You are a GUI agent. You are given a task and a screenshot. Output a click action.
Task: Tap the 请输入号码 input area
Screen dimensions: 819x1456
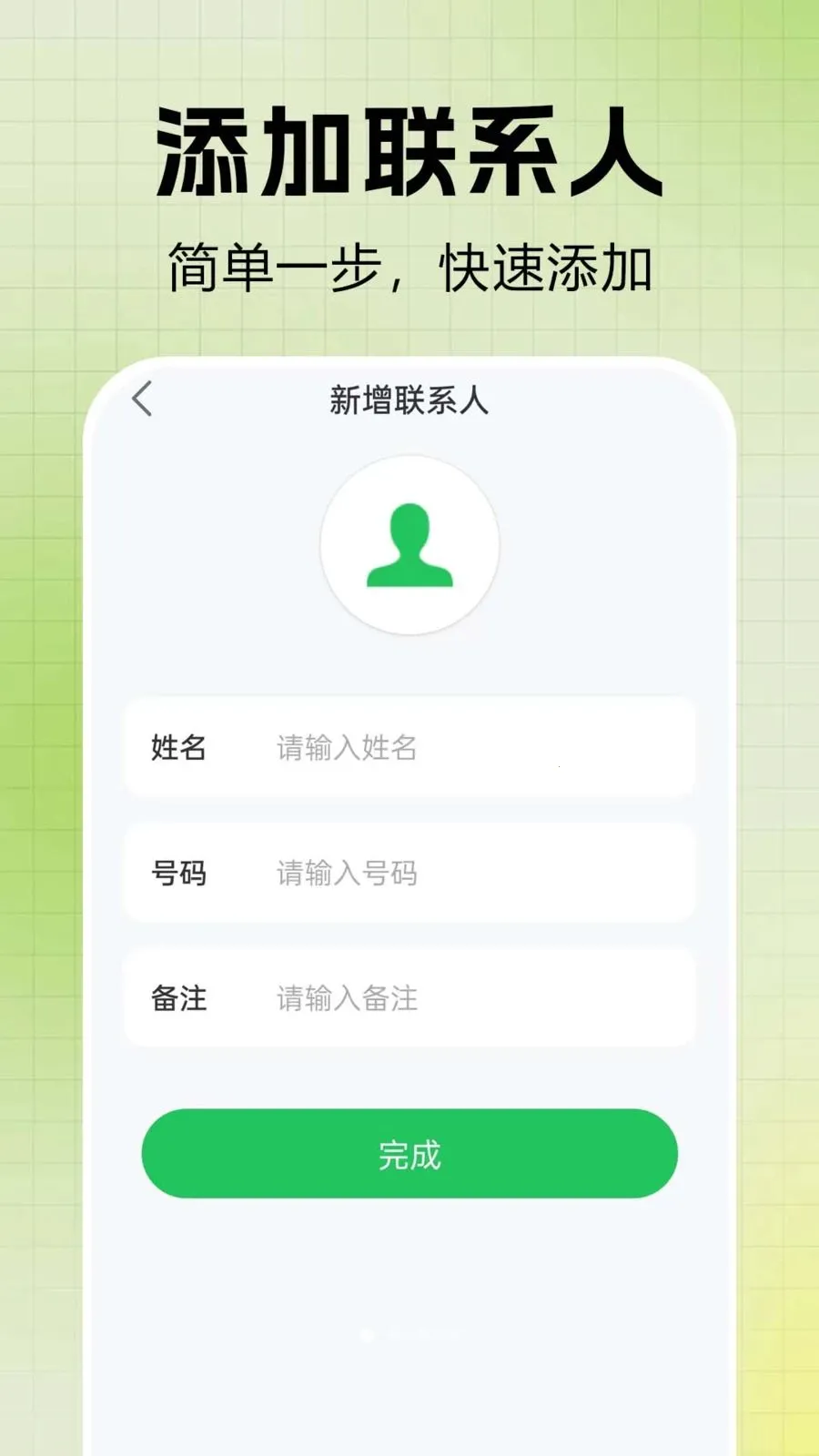point(346,874)
